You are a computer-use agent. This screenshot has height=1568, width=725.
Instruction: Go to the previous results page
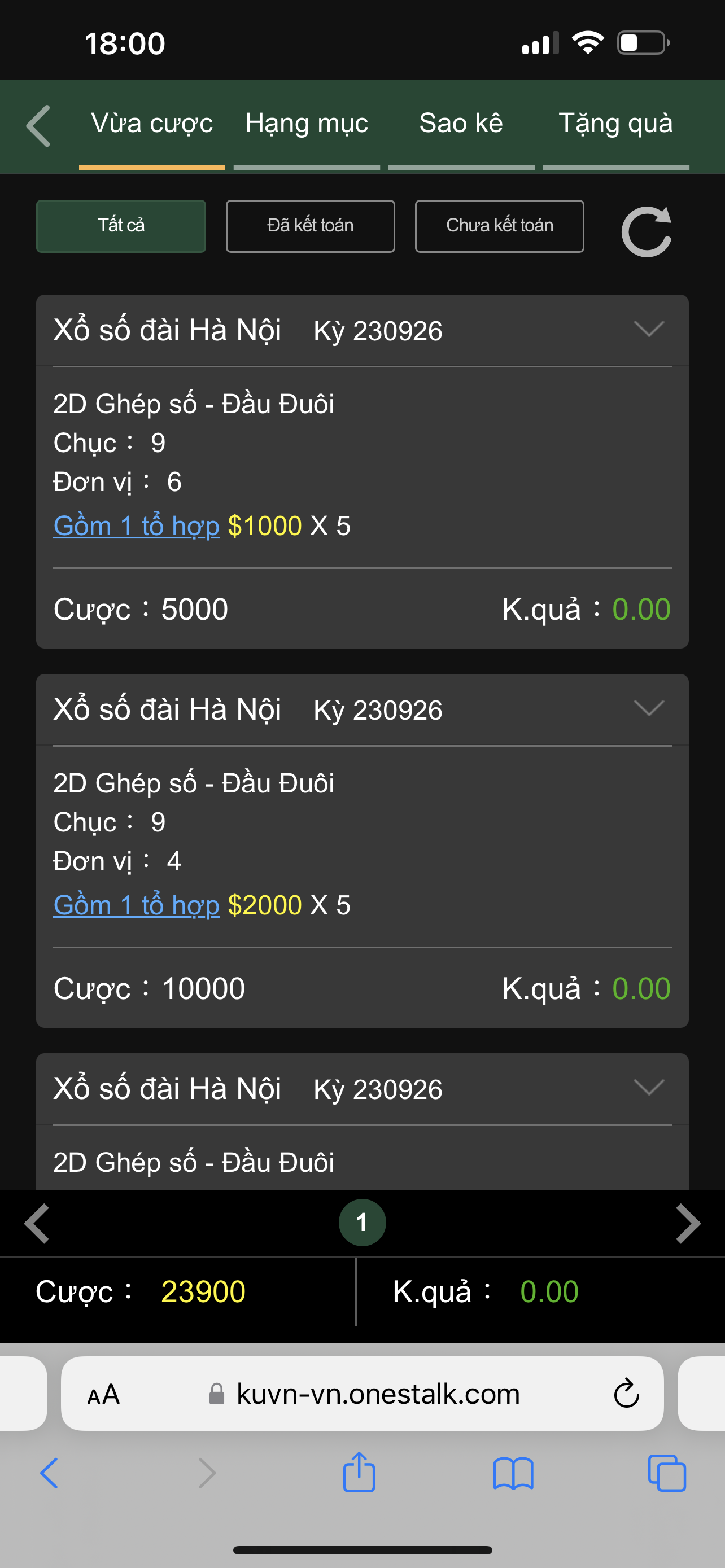click(37, 1223)
